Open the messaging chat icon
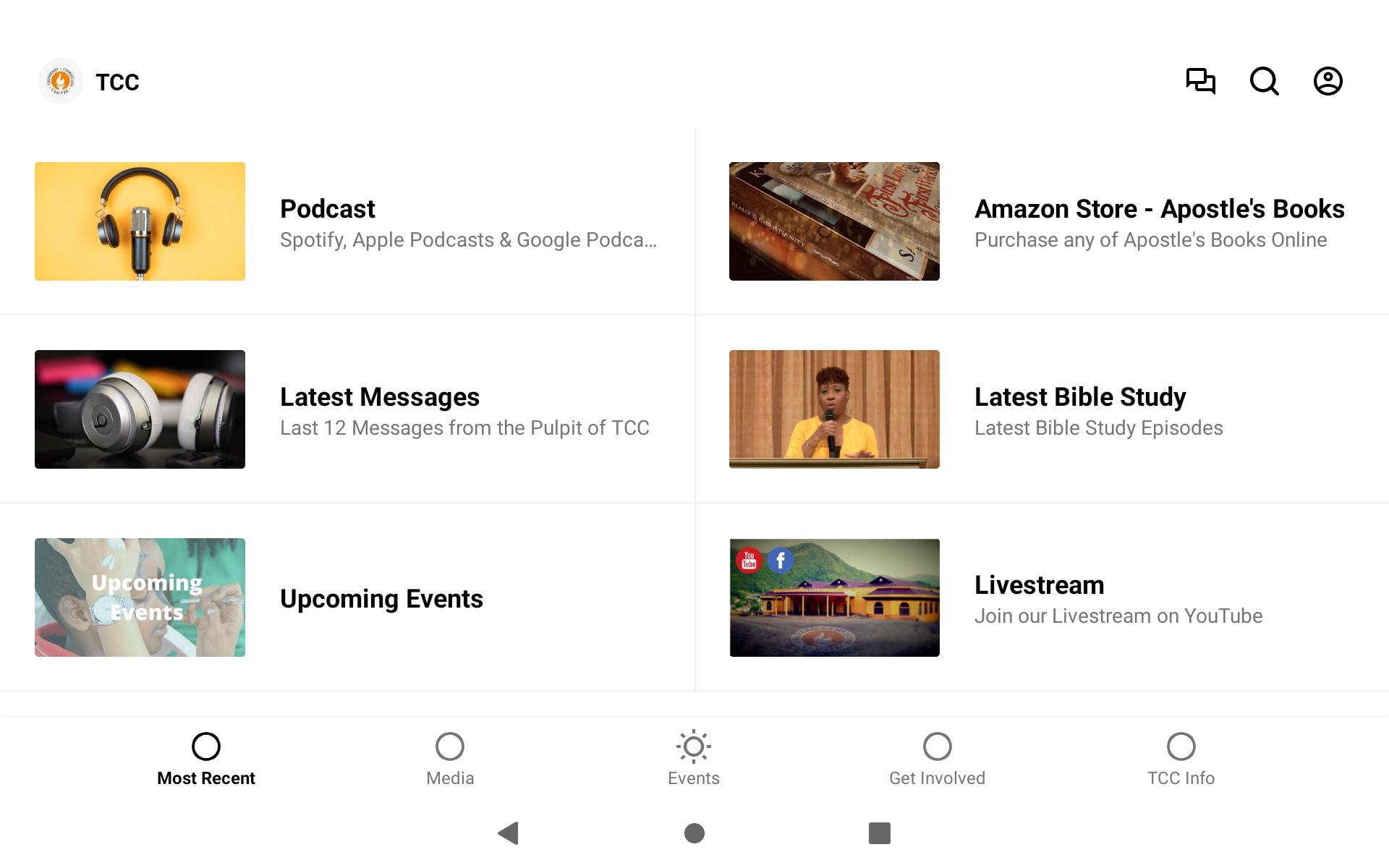Viewport: 1389px width, 868px height. pyautogui.click(x=1200, y=81)
